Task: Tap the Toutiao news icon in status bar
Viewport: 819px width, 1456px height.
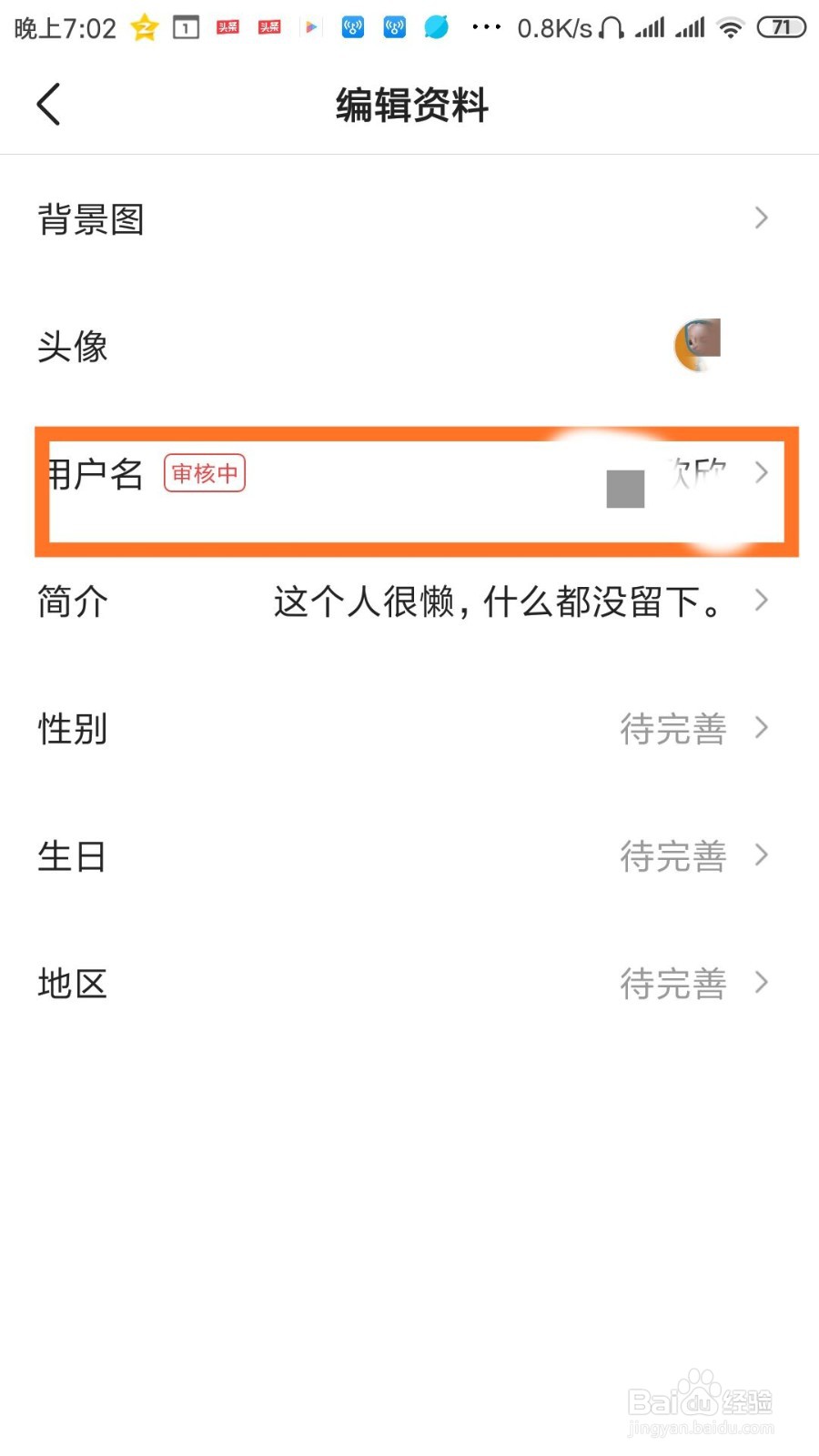Action: point(227,25)
